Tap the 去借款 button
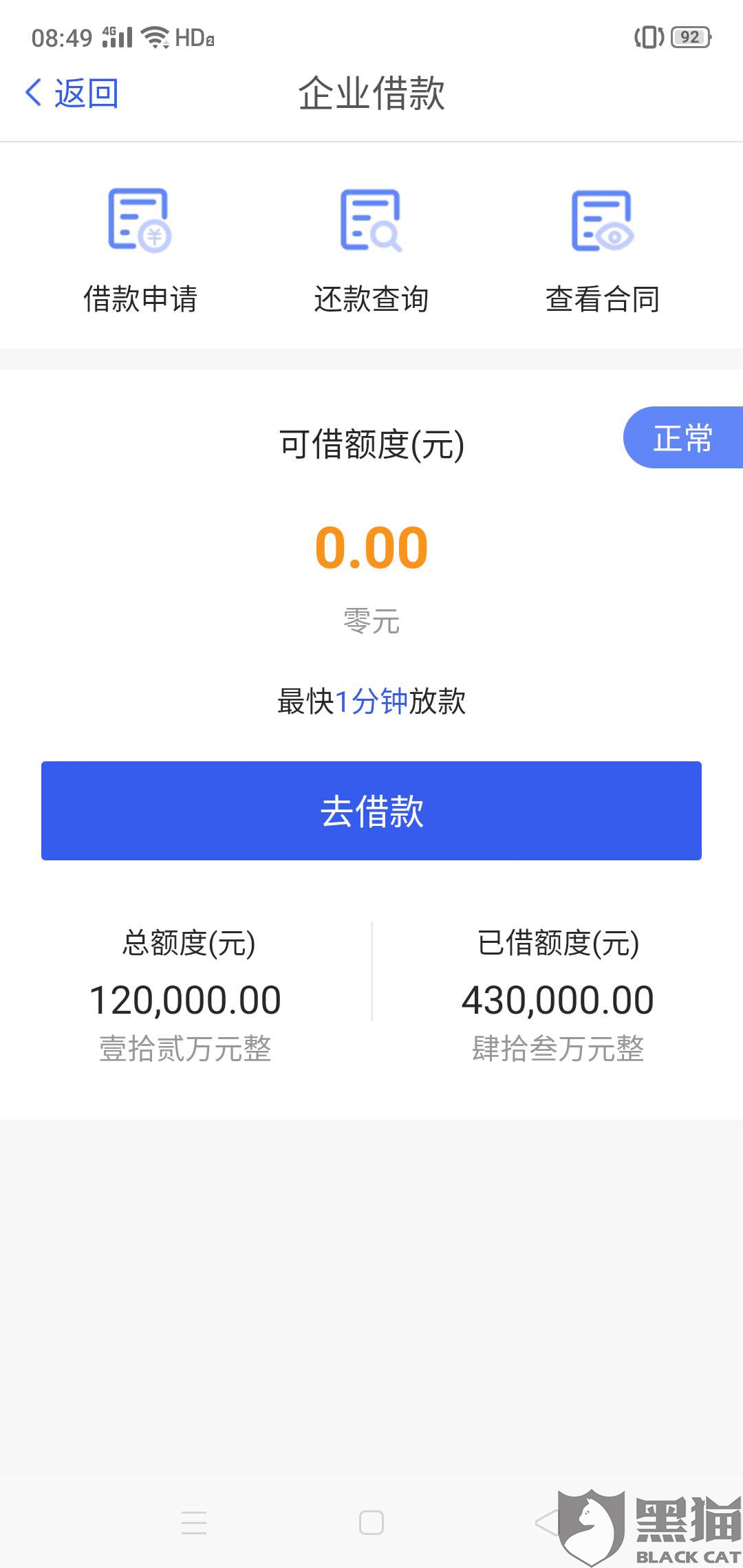Viewport: 743px width, 1568px height. 371,811
